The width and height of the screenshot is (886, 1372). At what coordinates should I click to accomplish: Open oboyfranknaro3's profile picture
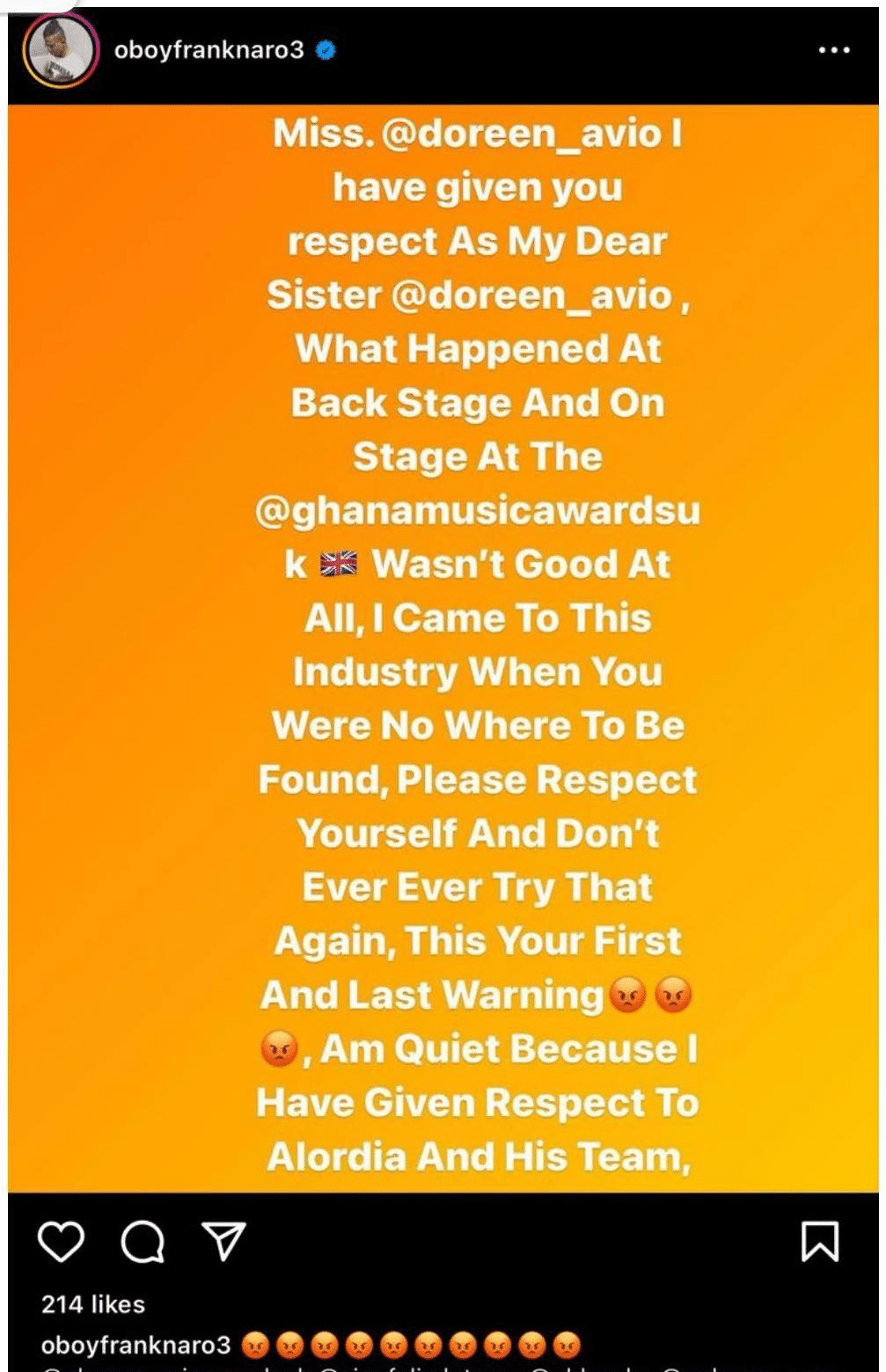click(60, 50)
